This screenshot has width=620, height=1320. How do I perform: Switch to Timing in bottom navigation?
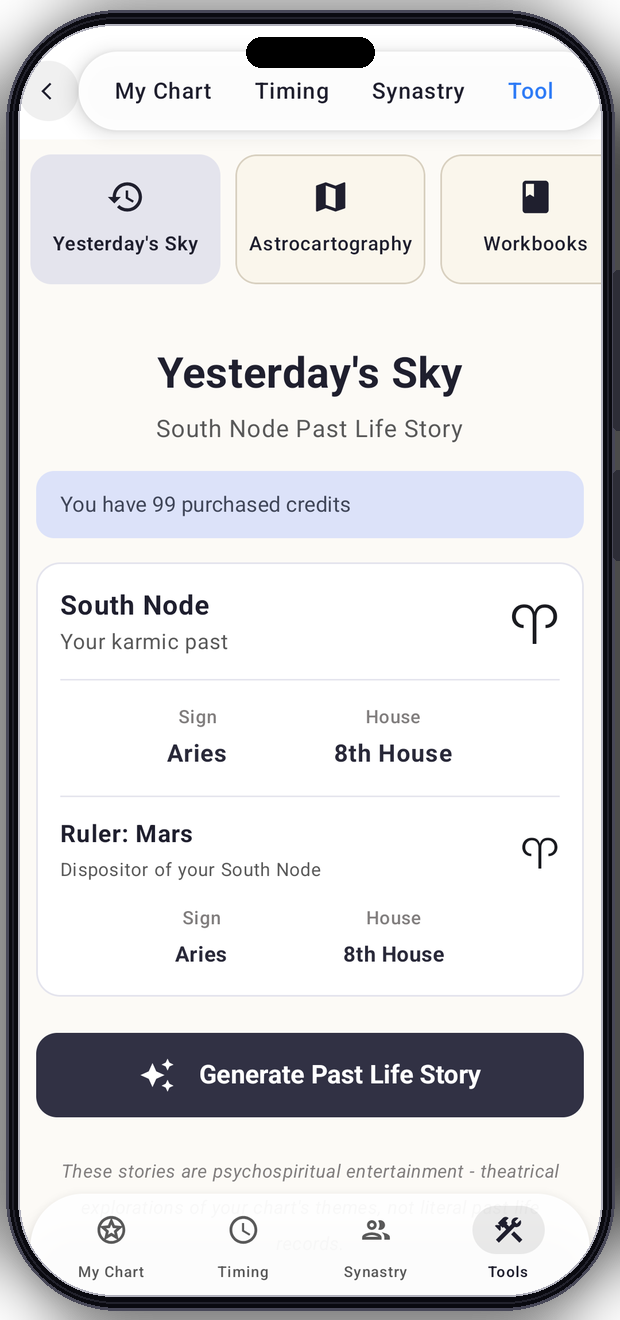[x=243, y=1245]
